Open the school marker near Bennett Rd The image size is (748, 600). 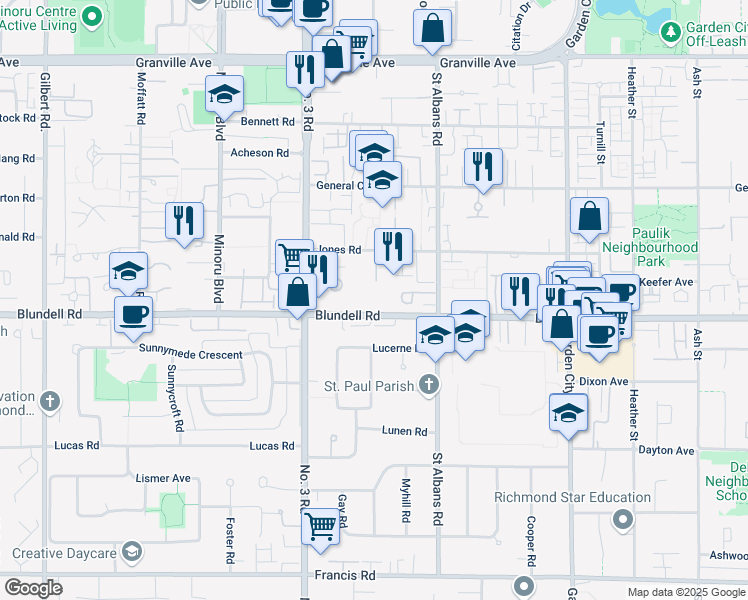click(x=226, y=97)
